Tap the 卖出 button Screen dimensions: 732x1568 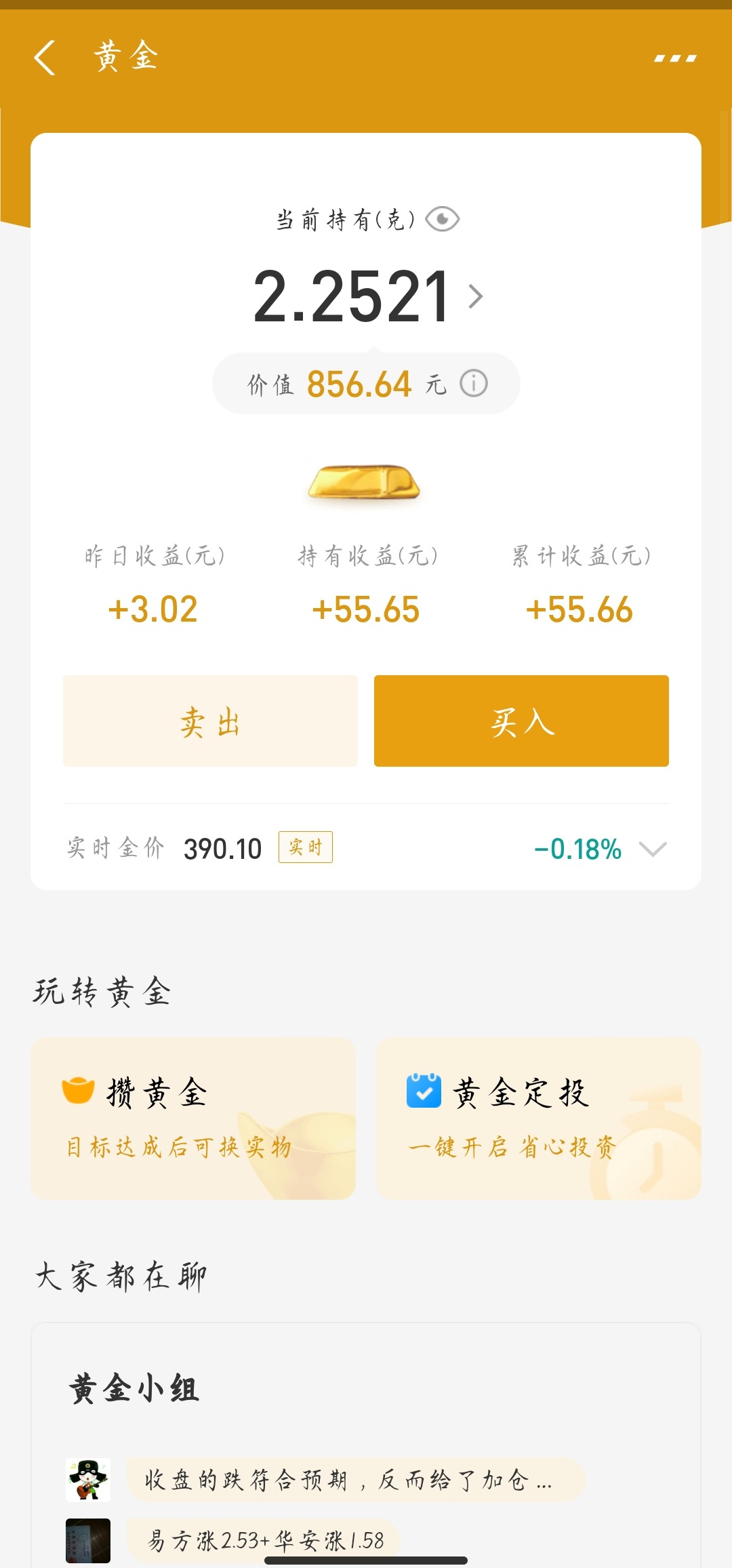coord(210,721)
